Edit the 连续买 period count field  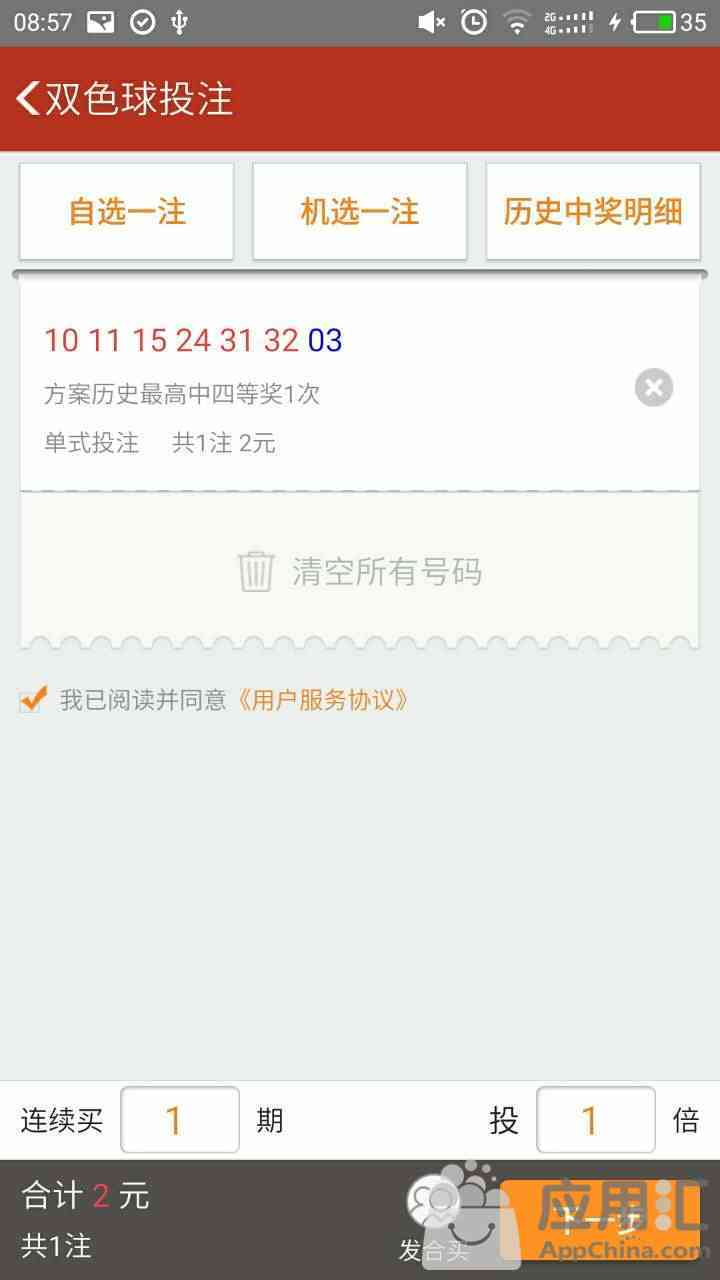180,1120
